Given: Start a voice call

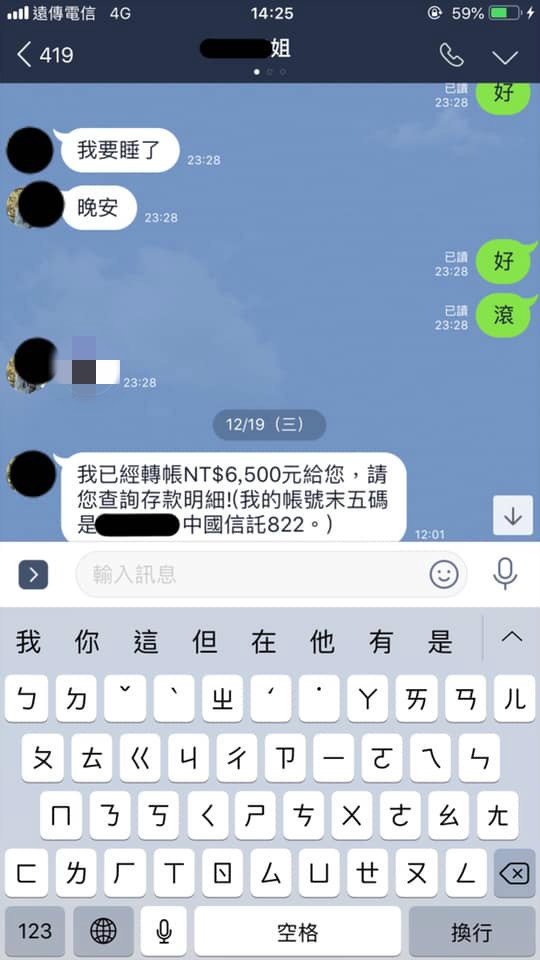Looking at the screenshot, I should pos(451,56).
